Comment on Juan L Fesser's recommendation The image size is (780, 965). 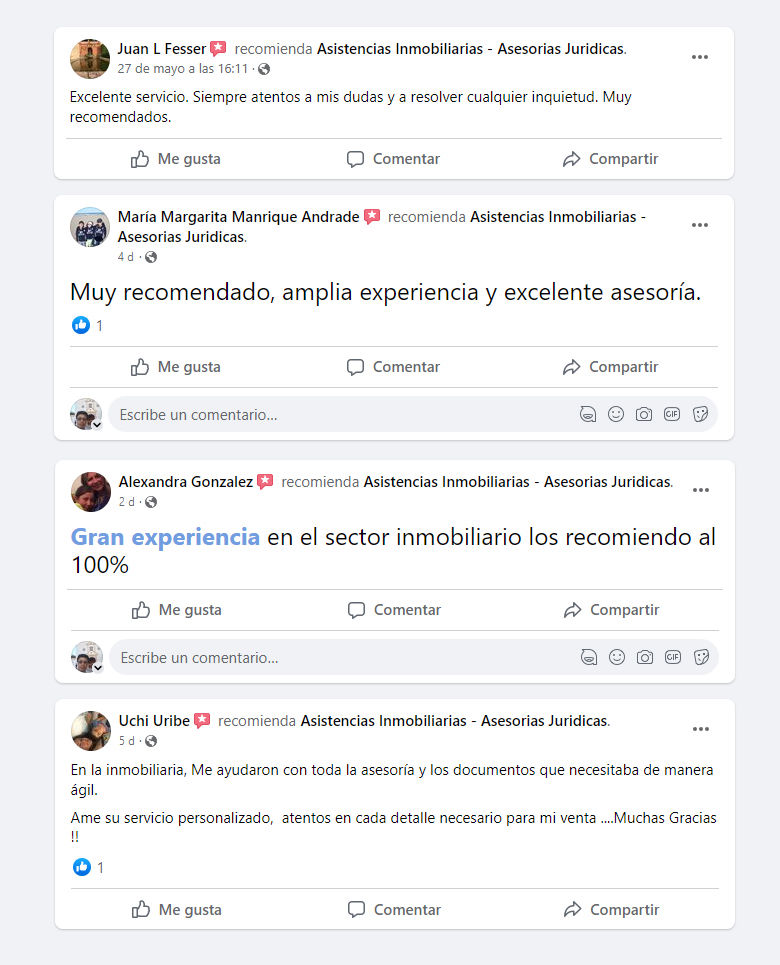pos(393,159)
